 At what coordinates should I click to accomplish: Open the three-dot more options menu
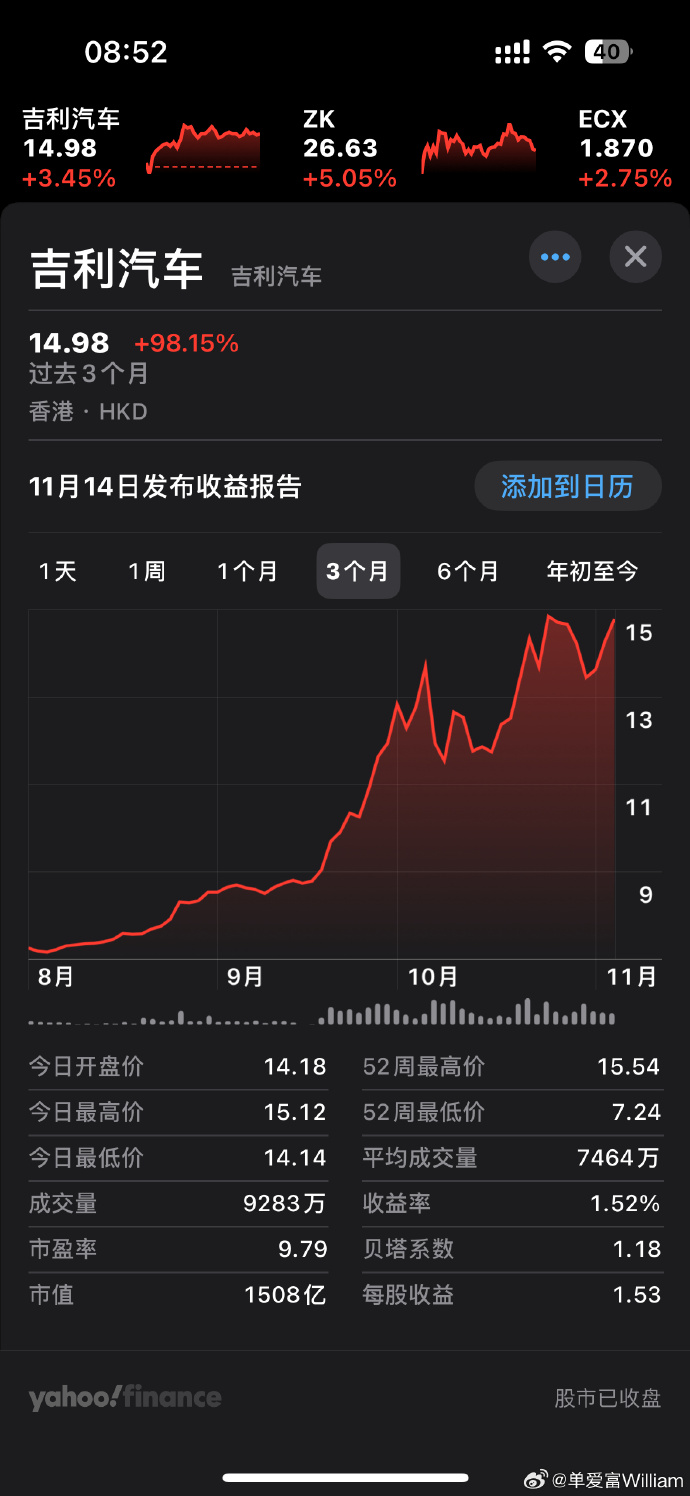coord(555,257)
